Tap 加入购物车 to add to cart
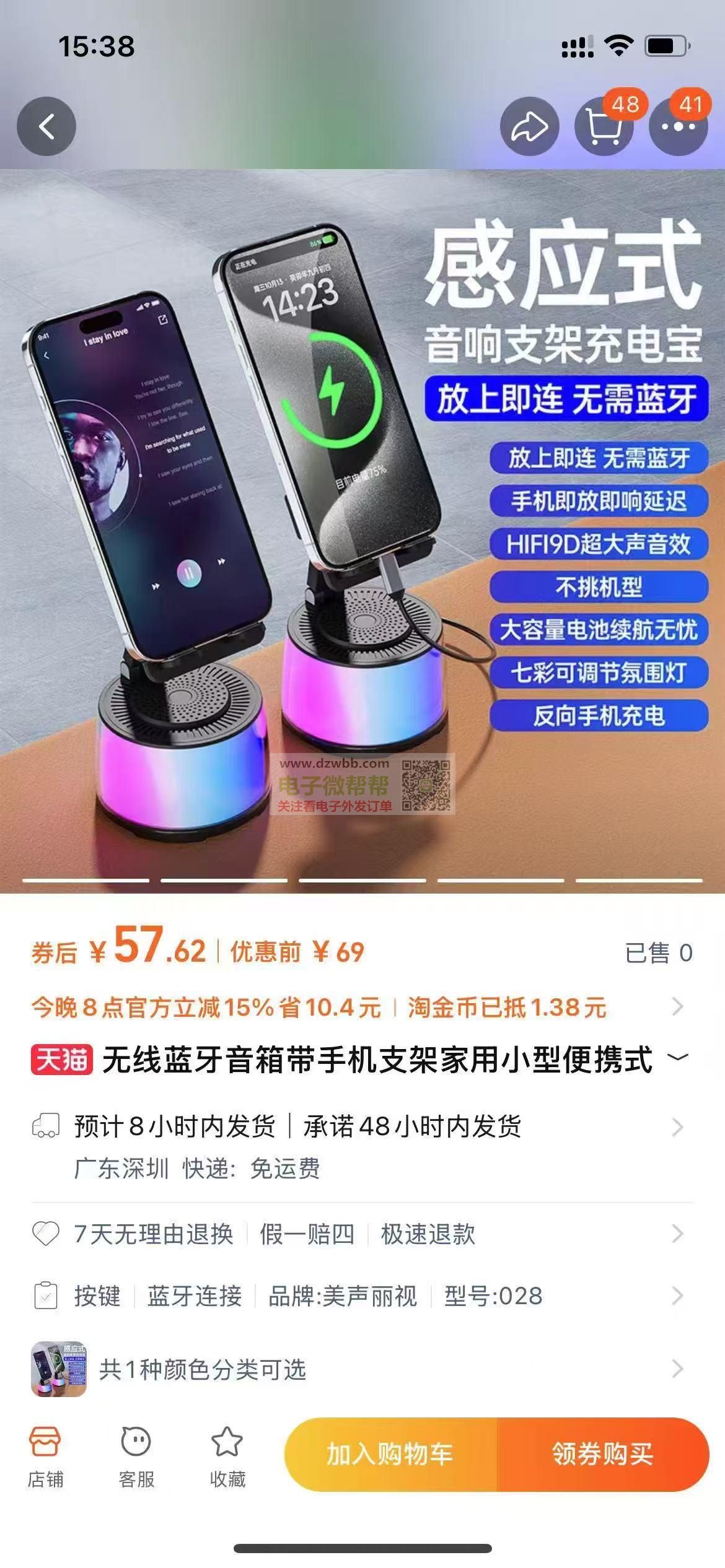Image resolution: width=725 pixels, height=1568 pixels. (390, 1454)
